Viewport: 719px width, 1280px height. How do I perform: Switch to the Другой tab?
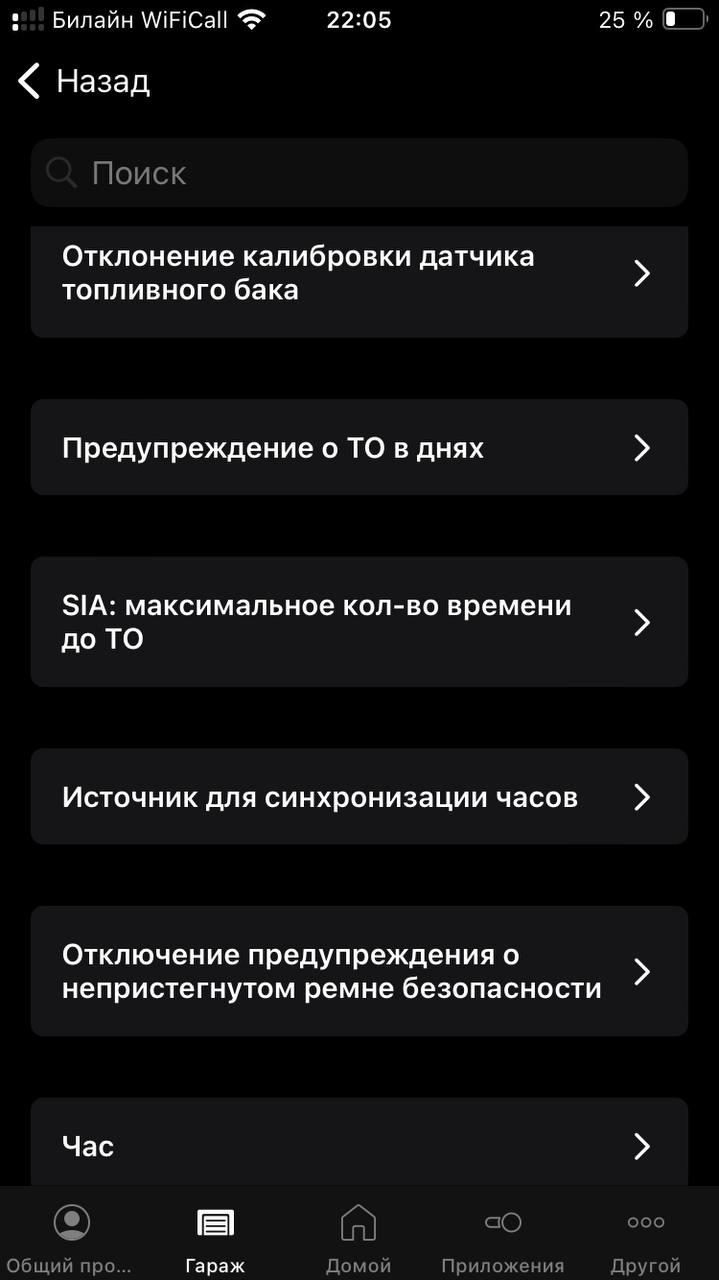(646, 1238)
